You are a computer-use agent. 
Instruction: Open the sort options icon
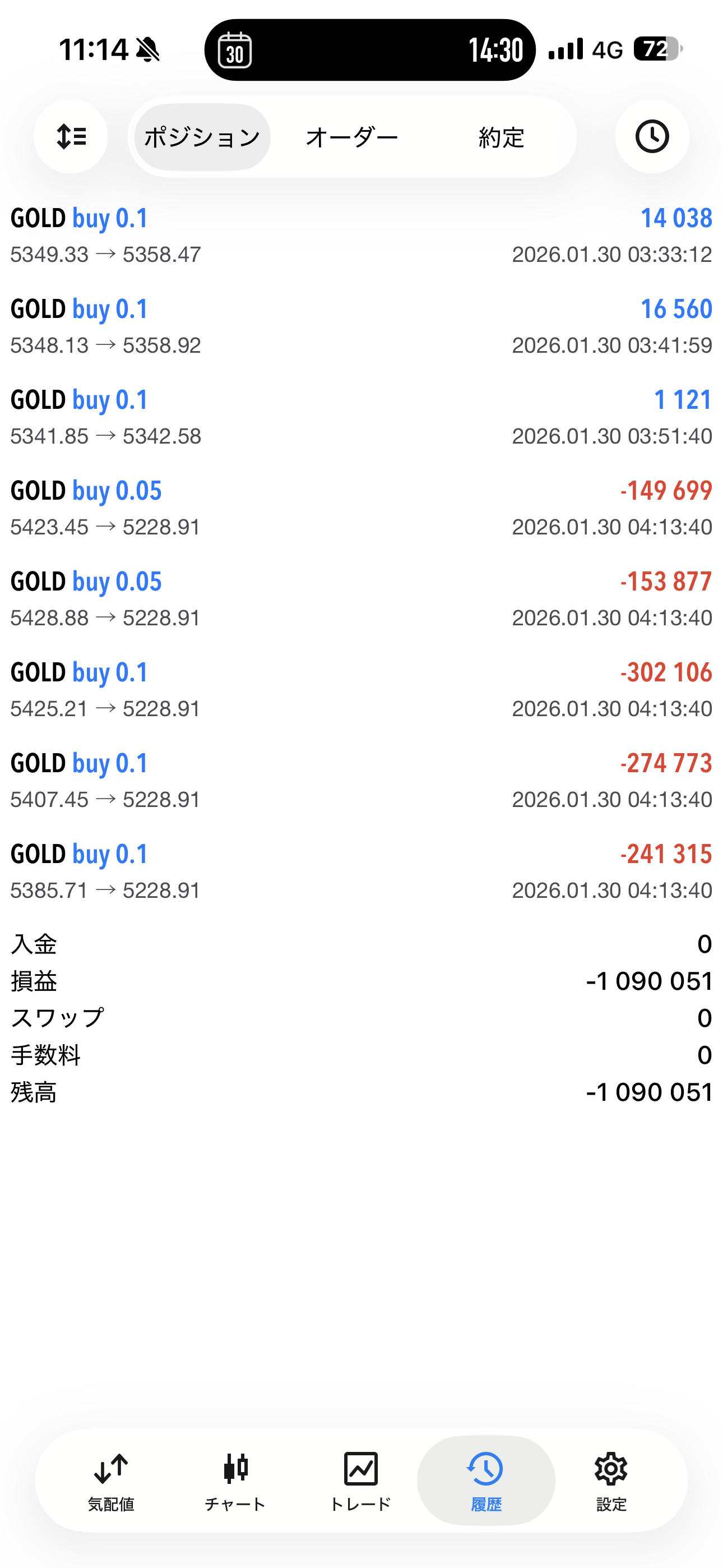tap(71, 136)
